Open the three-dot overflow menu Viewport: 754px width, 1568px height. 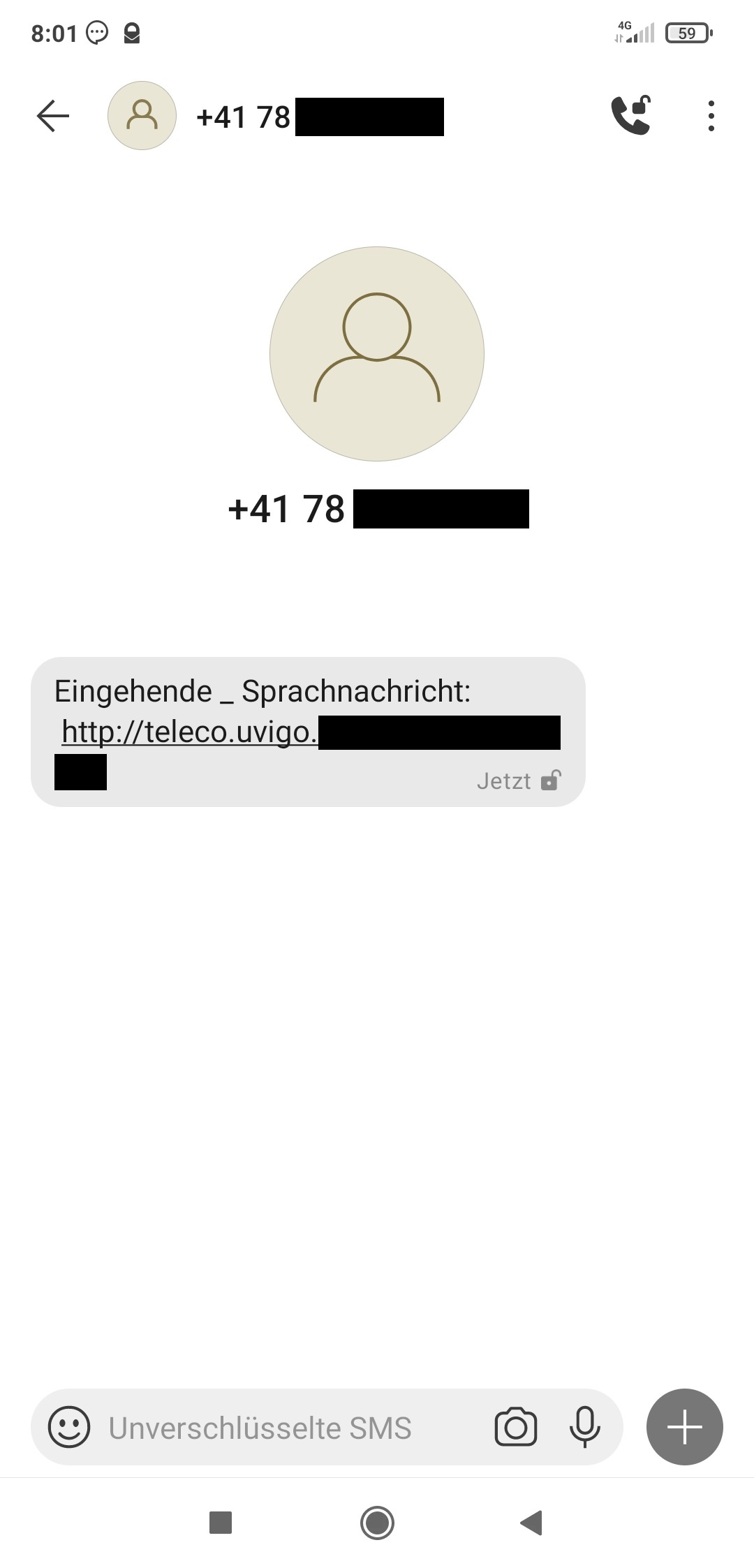tap(711, 116)
